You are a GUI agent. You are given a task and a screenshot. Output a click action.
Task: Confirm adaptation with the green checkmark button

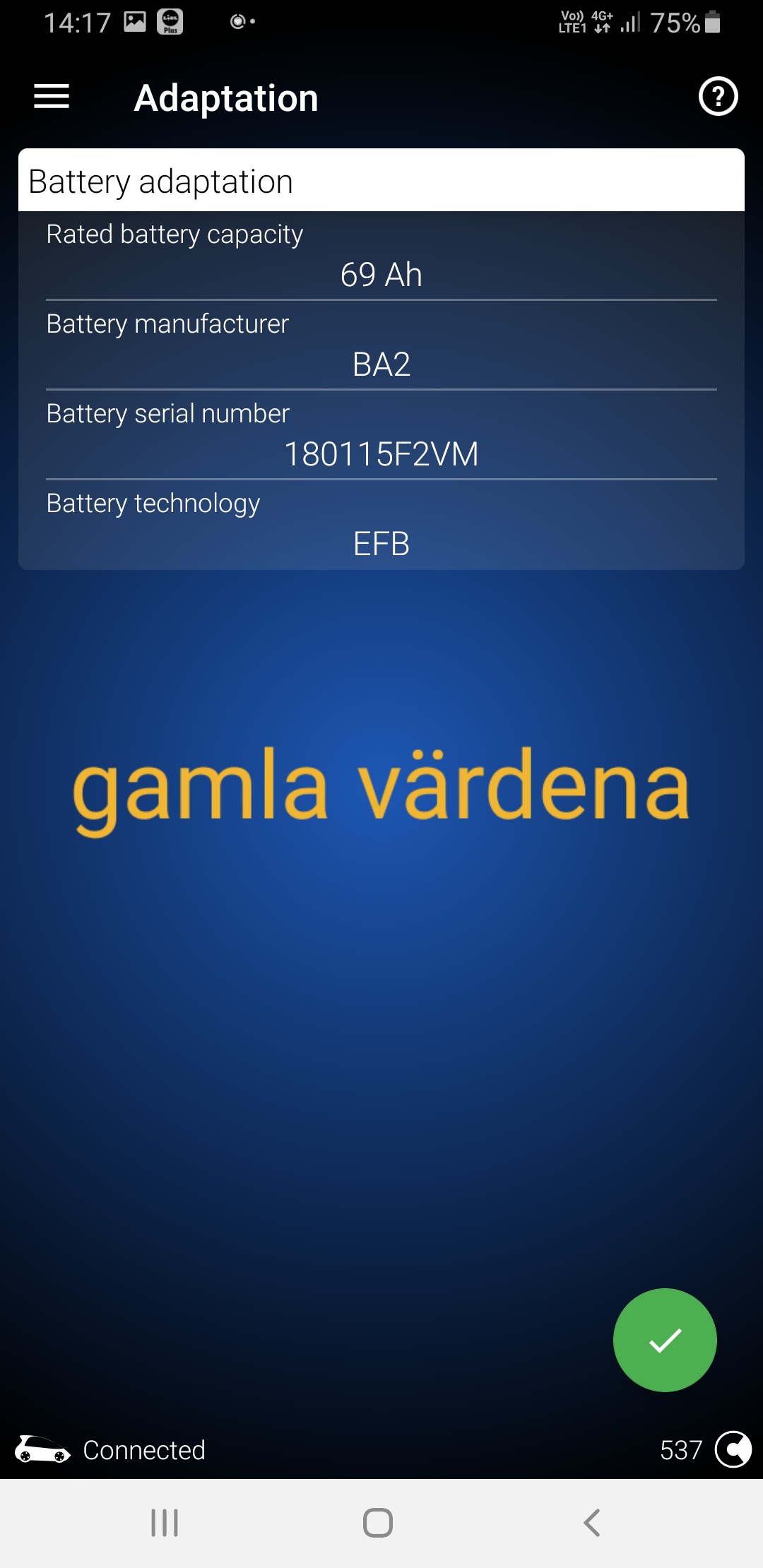pos(665,1340)
